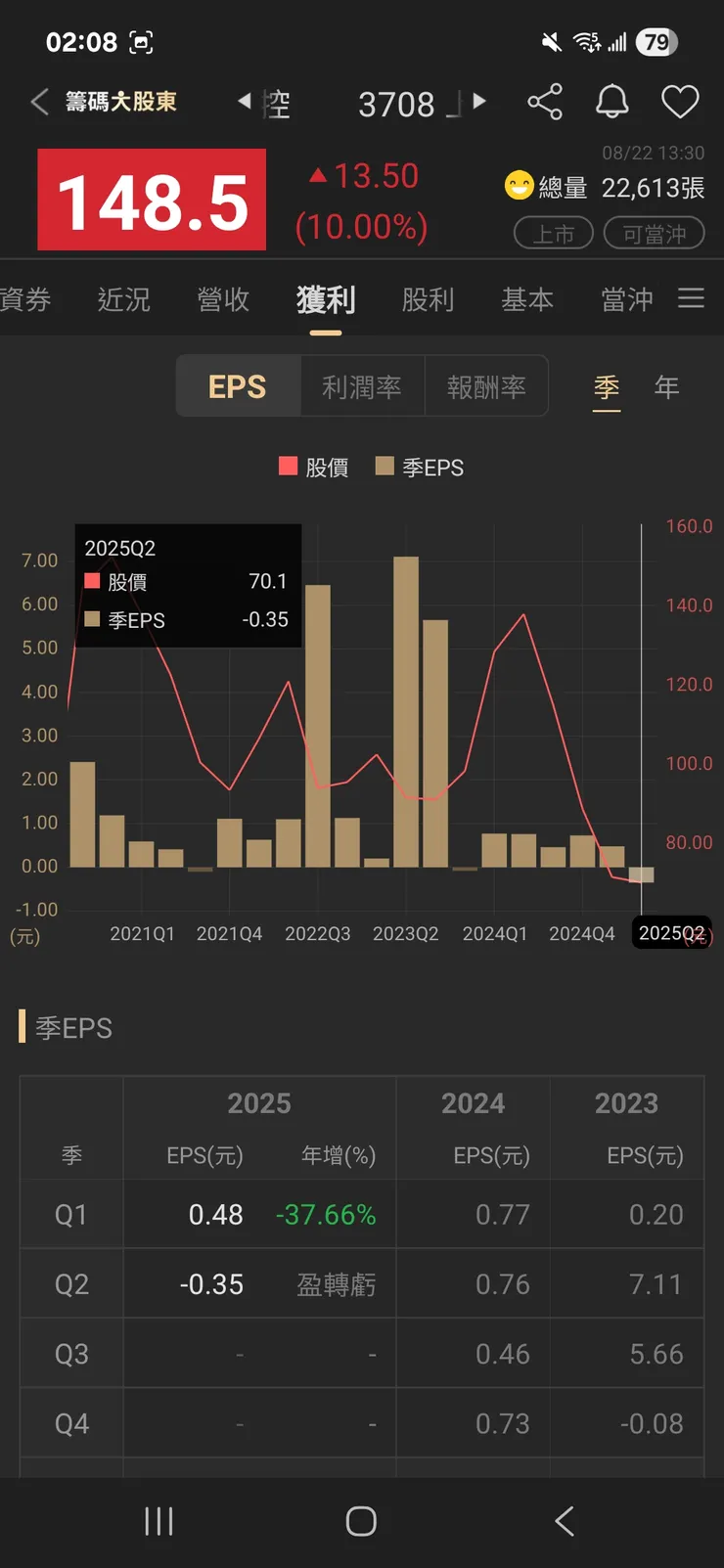Go back to 籌碼大股東

104,102
